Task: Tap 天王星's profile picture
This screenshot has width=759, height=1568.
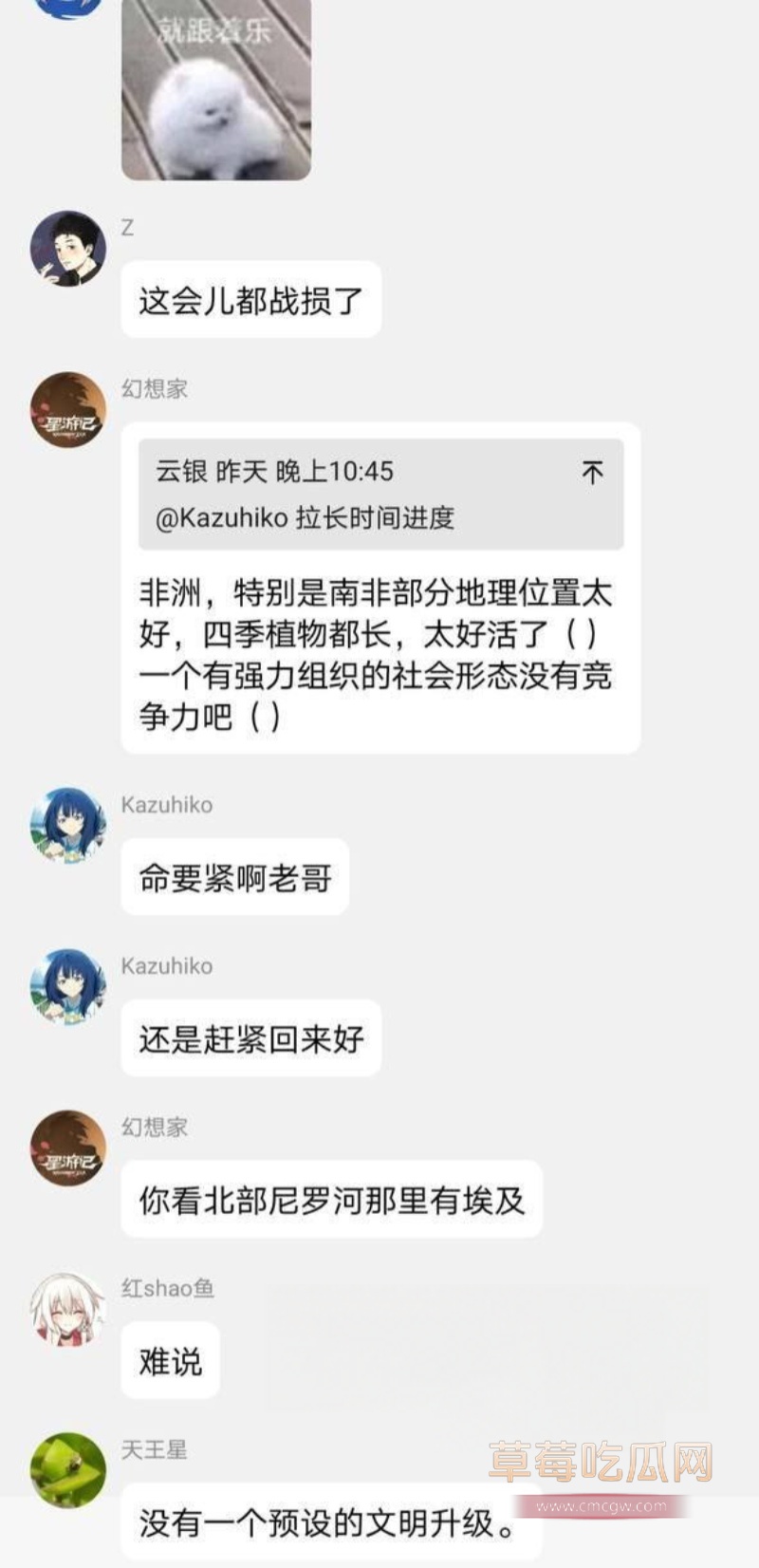Action: pyautogui.click(x=68, y=1470)
